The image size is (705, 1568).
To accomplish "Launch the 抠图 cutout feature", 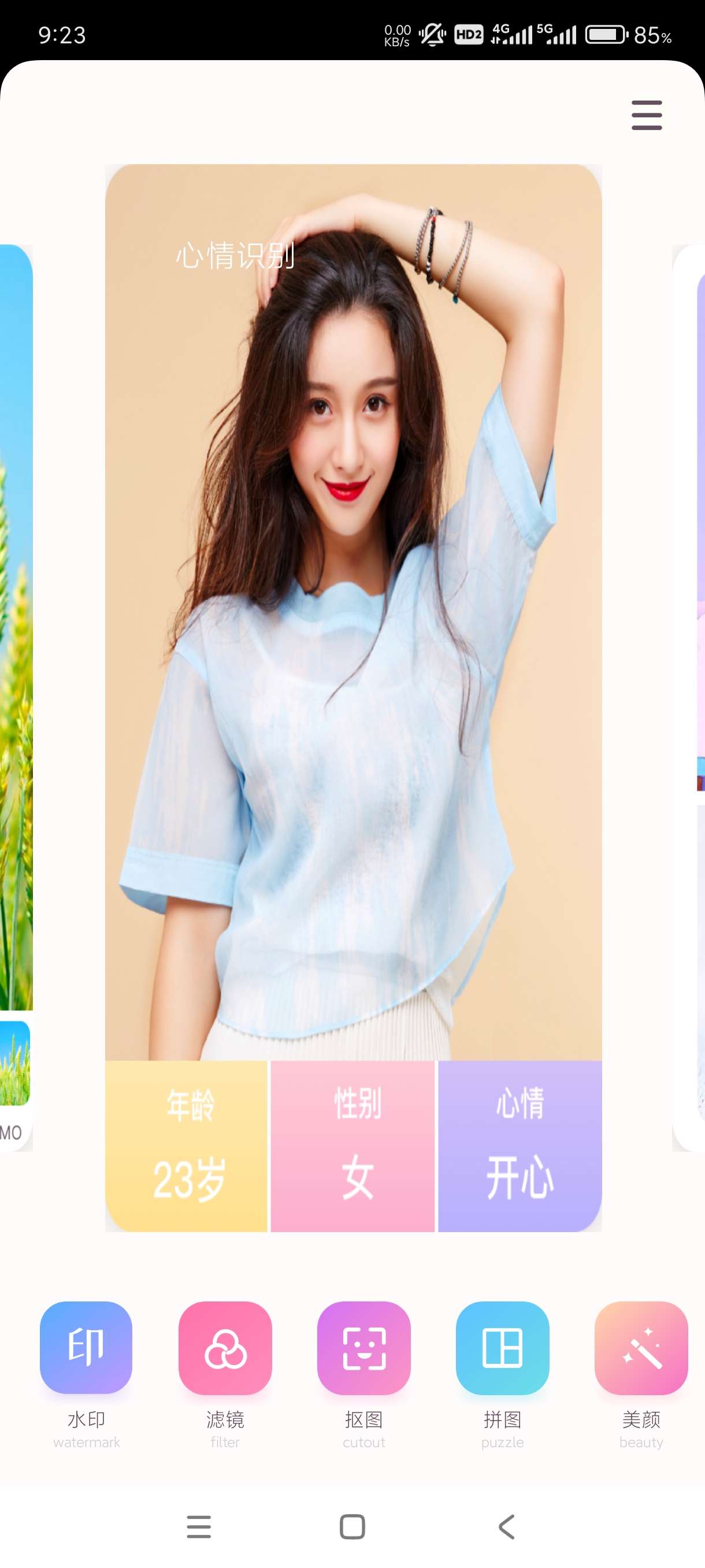I will 363,1348.
